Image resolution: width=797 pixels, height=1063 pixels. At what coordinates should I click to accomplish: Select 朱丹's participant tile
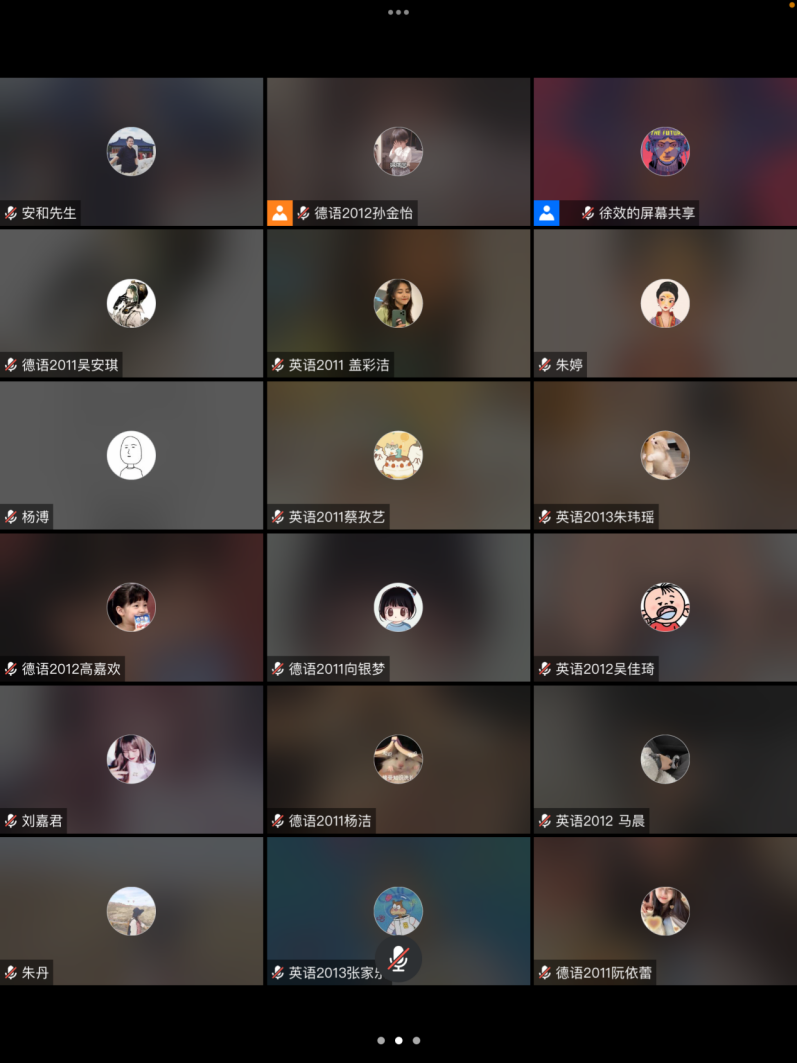click(131, 911)
